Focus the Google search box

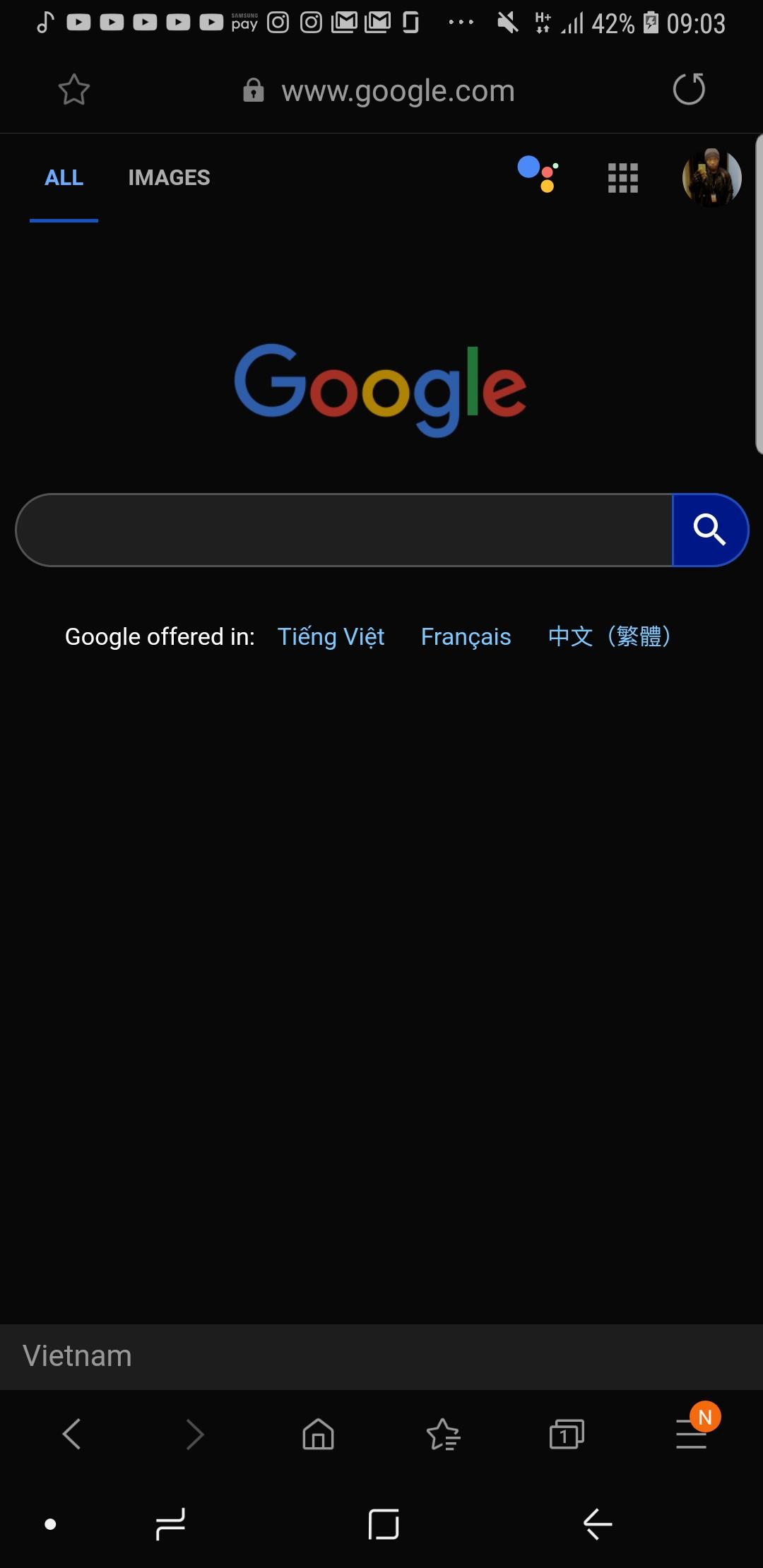click(x=344, y=530)
